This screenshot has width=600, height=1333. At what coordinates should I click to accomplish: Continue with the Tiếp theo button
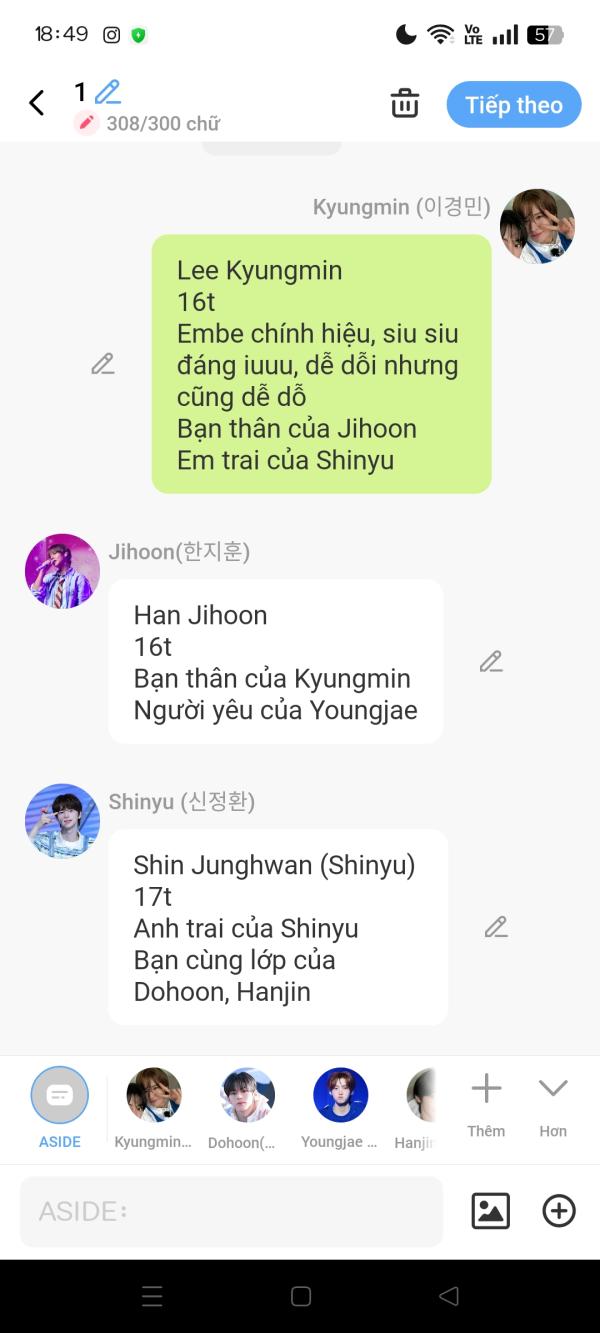click(x=514, y=105)
